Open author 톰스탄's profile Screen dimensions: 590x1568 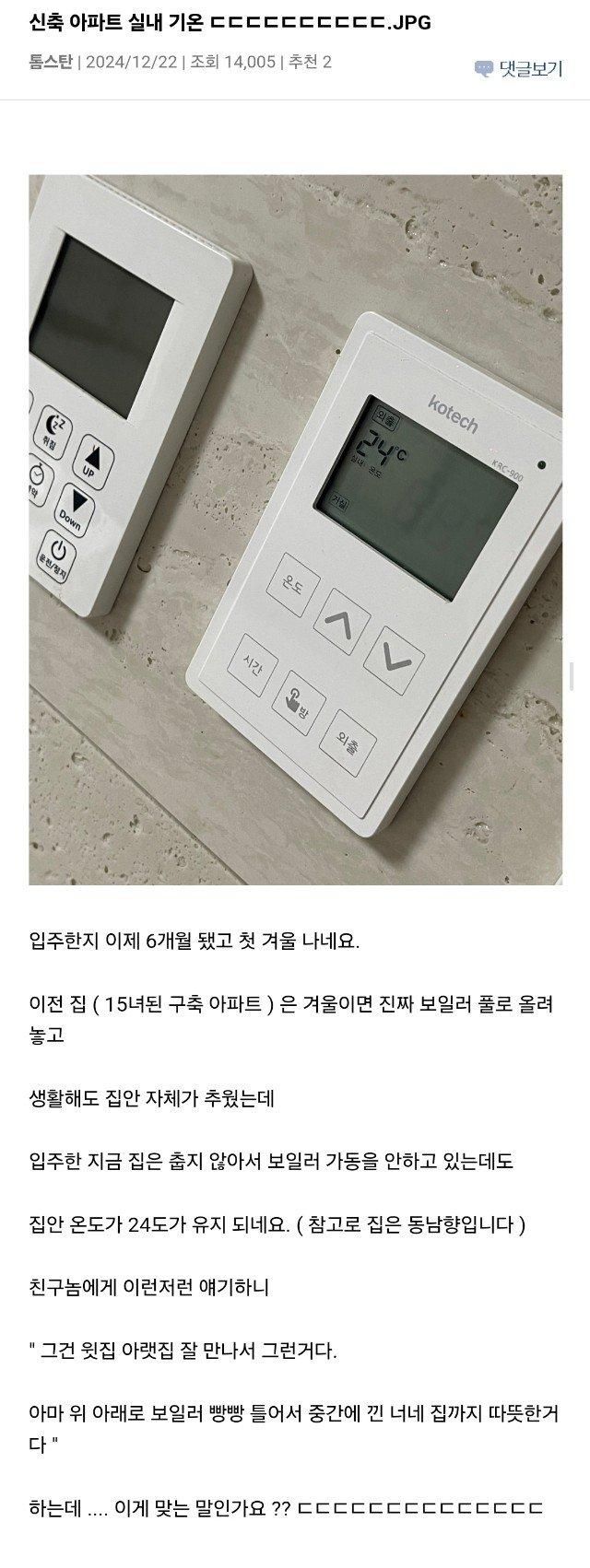click(51, 63)
